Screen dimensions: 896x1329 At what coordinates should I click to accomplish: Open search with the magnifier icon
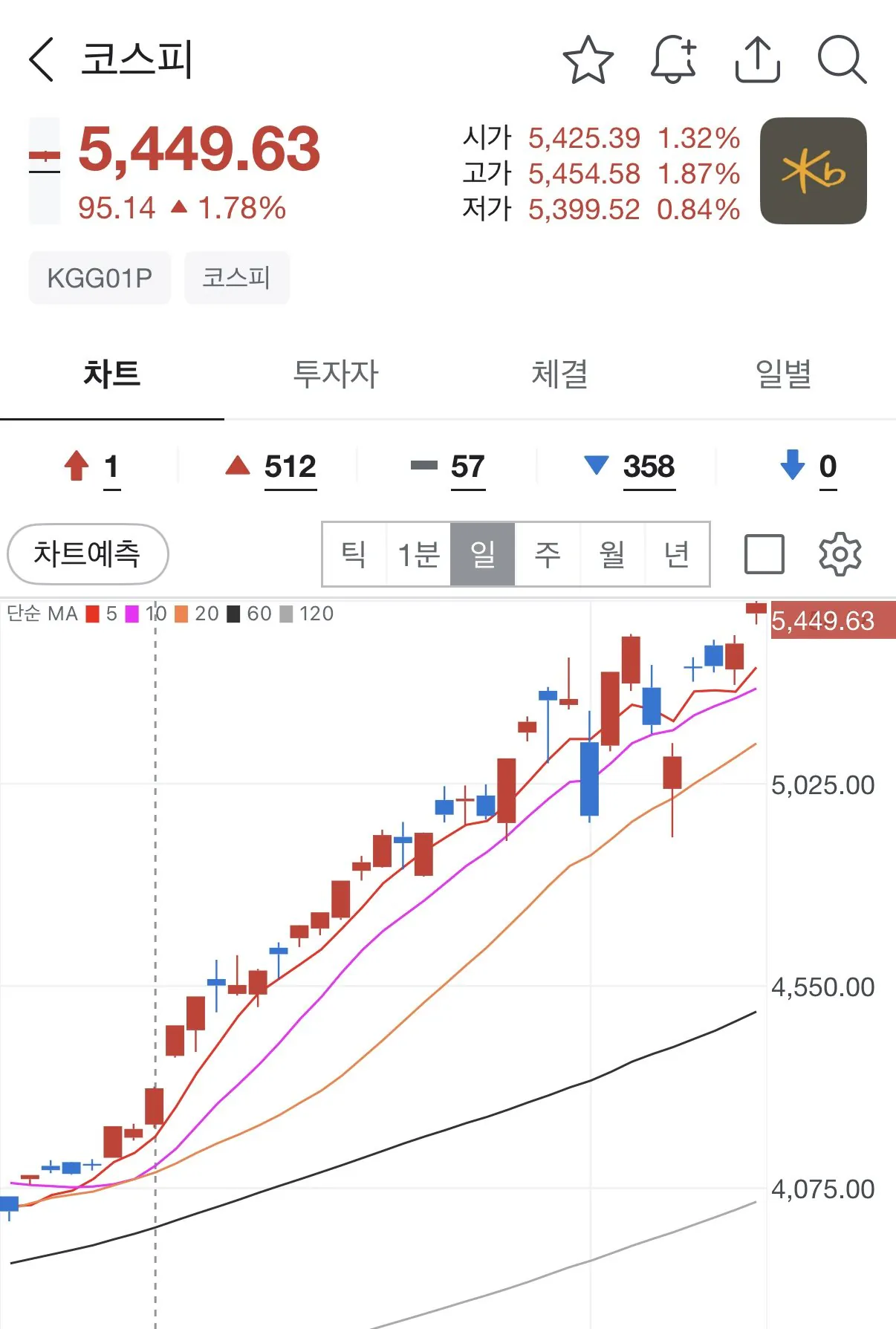[841, 60]
